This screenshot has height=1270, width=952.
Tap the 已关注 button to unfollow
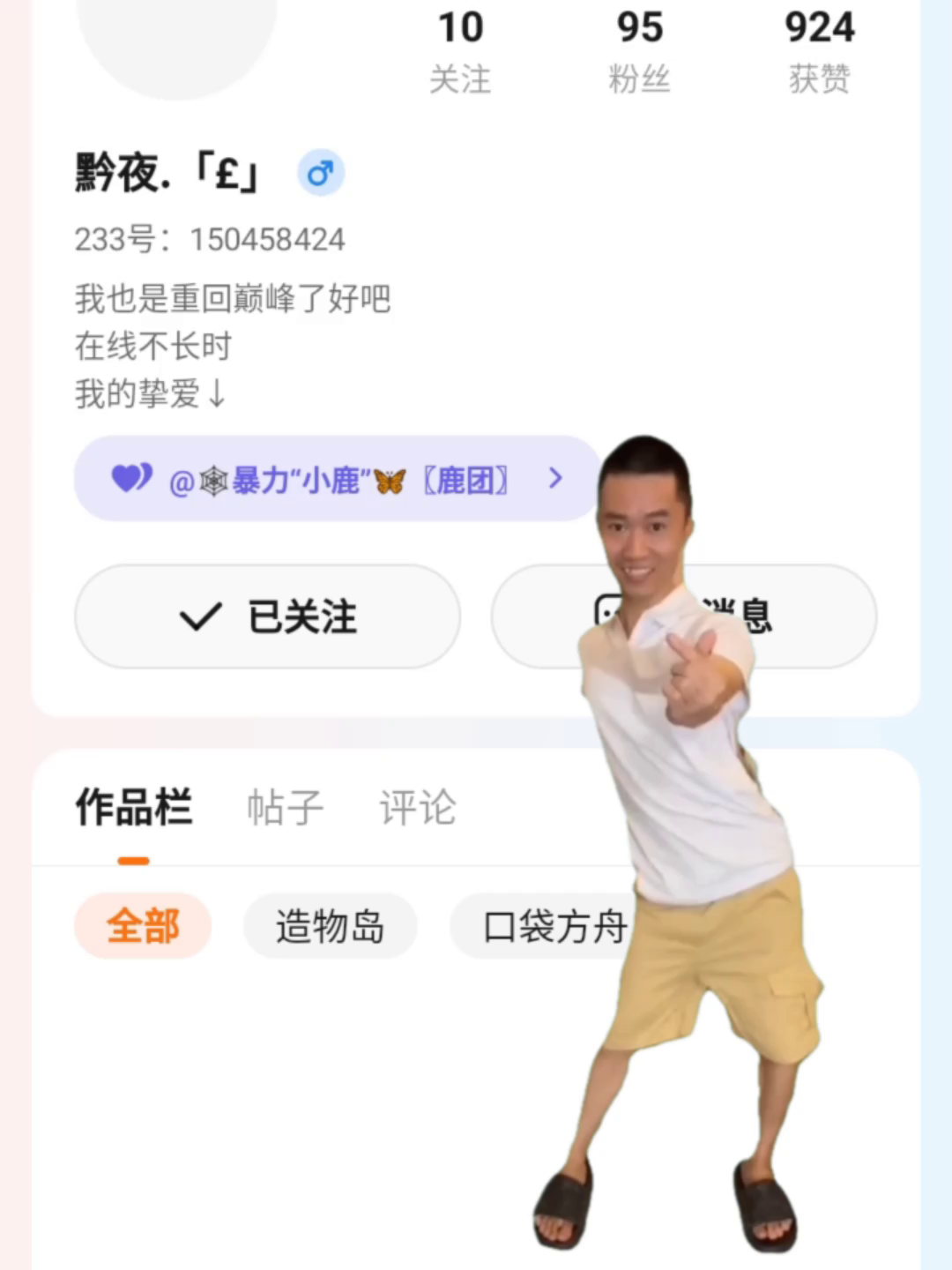point(267,616)
